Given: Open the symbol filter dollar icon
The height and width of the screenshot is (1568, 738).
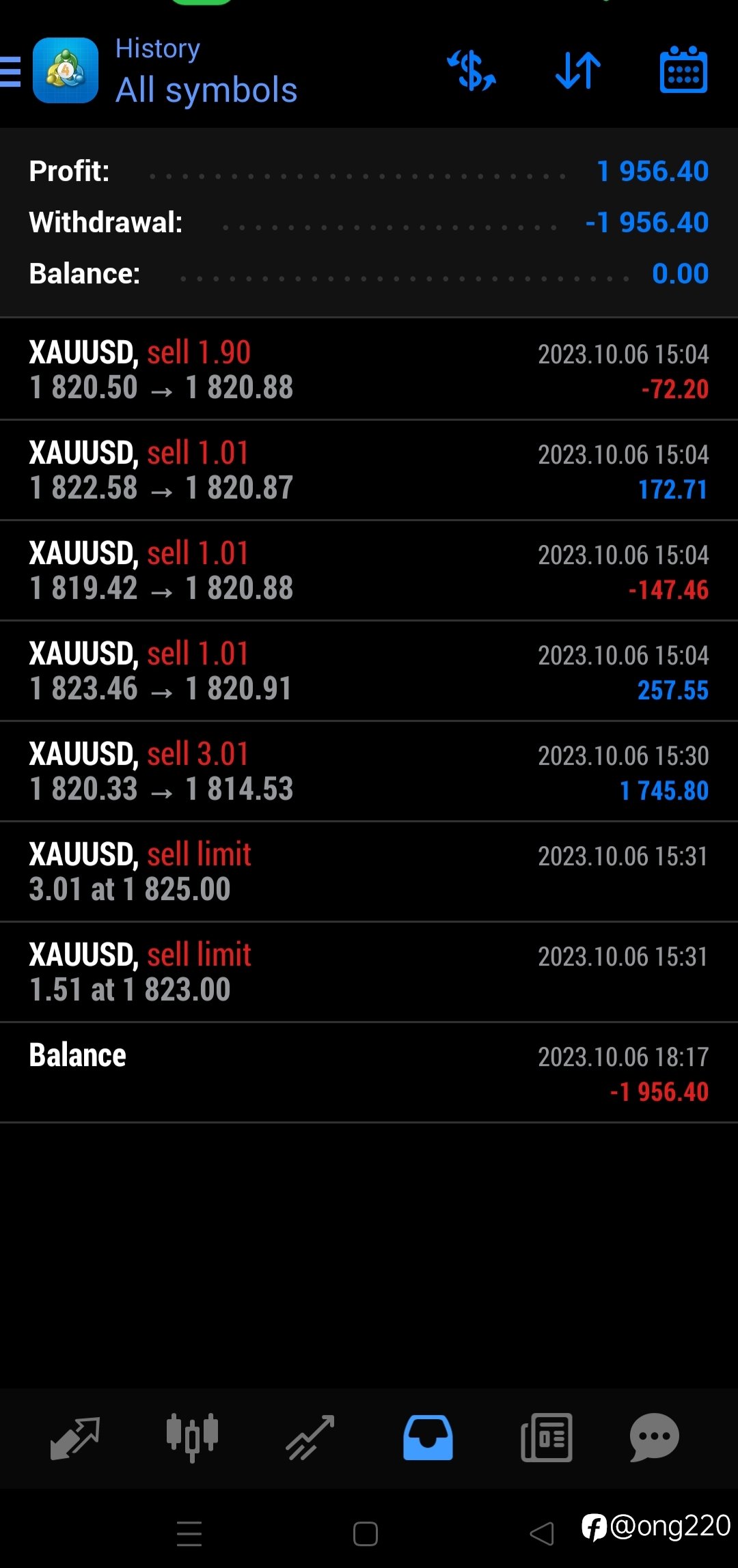Looking at the screenshot, I should tap(471, 70).
